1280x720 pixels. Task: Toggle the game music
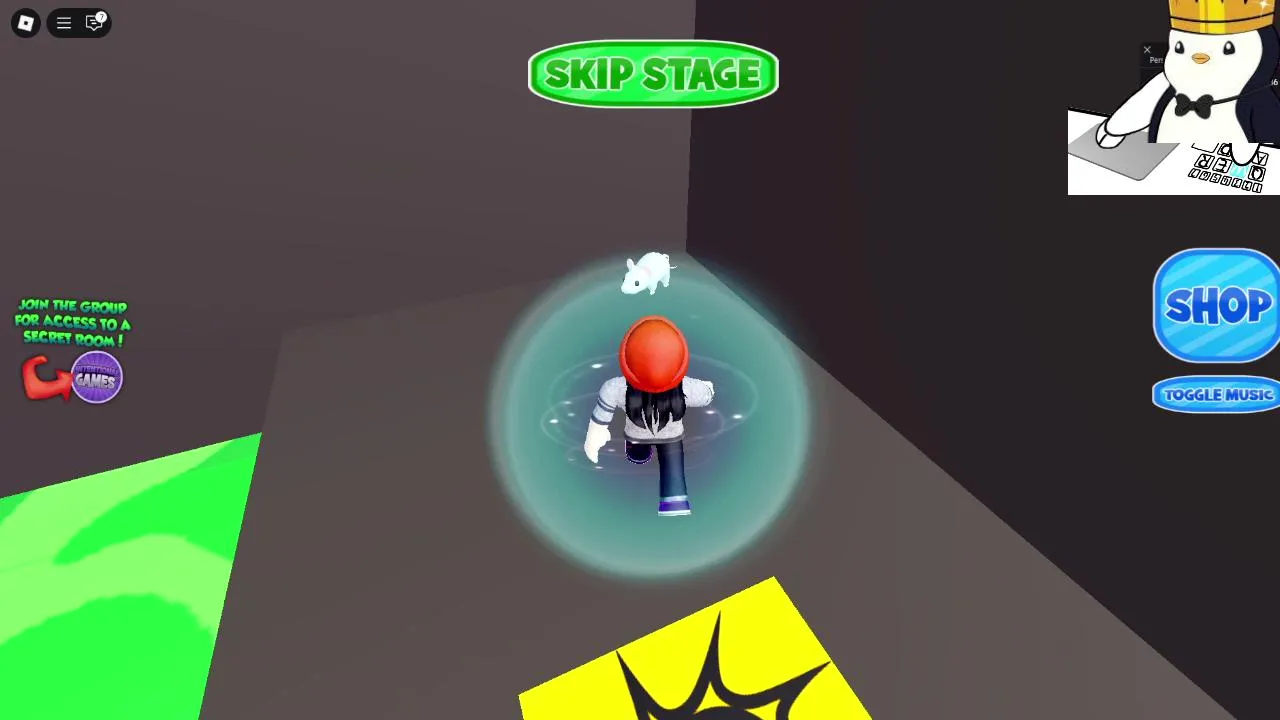click(x=1216, y=395)
